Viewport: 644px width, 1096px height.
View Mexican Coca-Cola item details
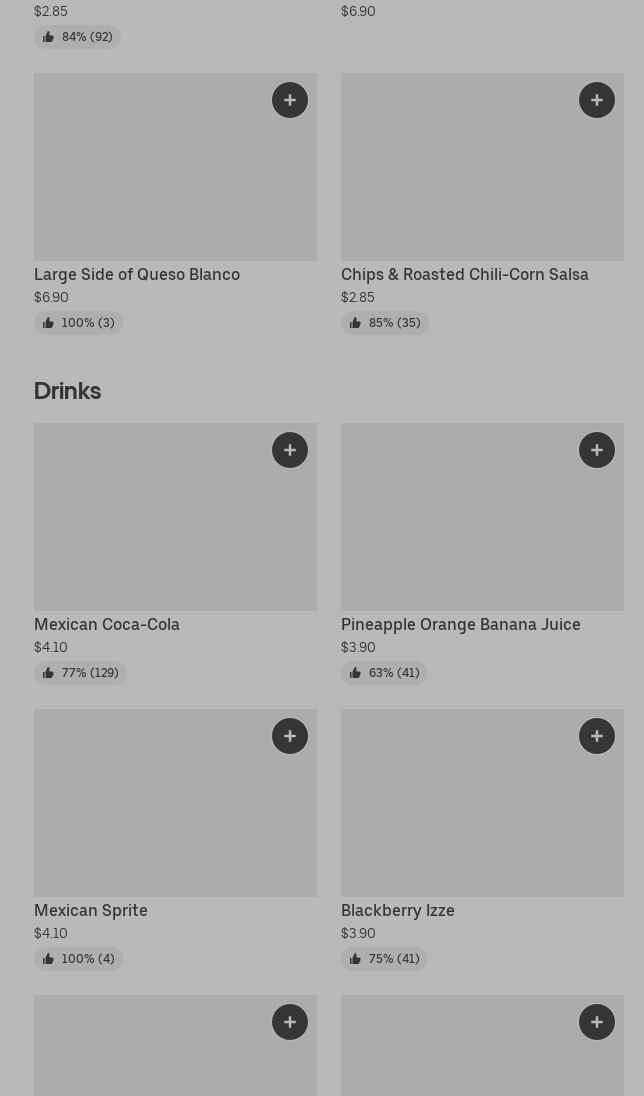click(176, 554)
